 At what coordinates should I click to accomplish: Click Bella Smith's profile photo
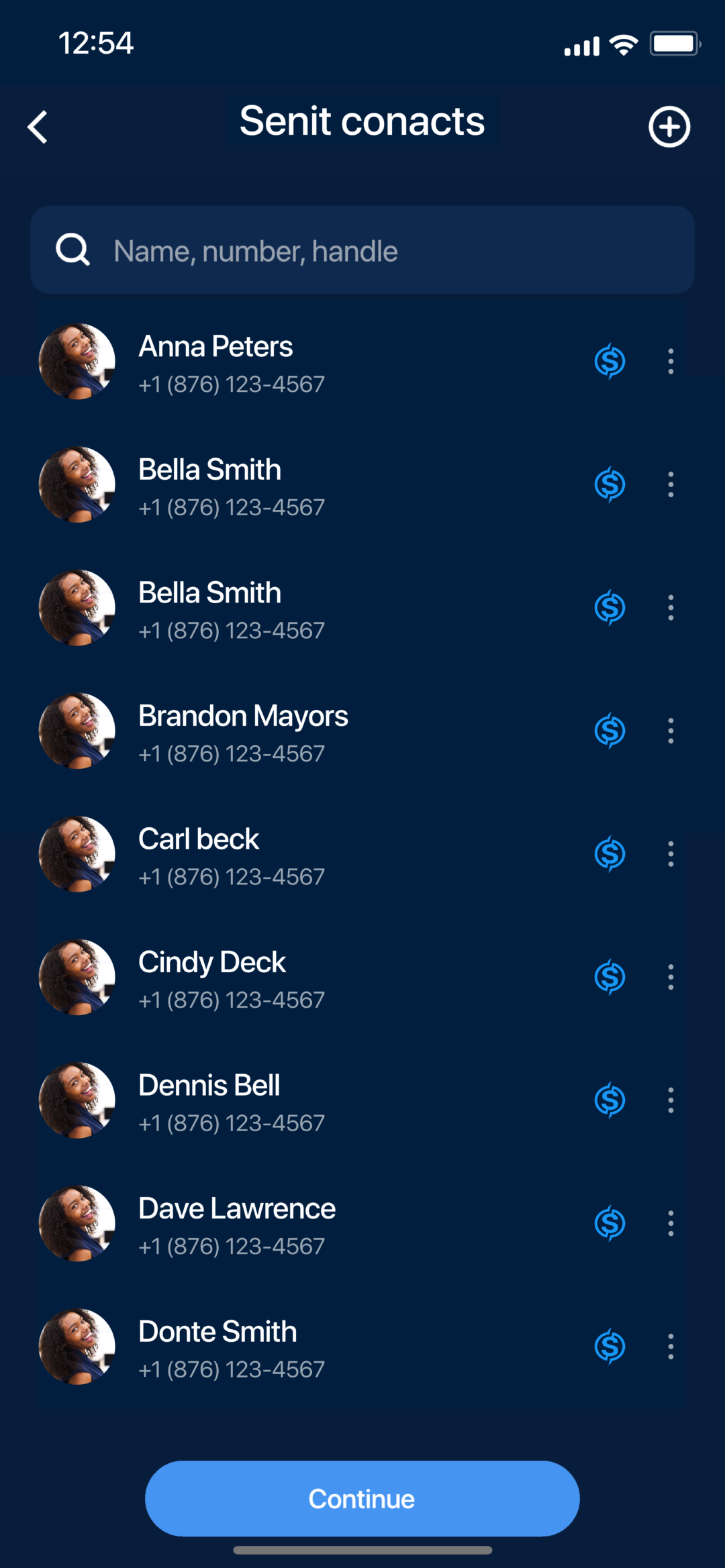[77, 484]
